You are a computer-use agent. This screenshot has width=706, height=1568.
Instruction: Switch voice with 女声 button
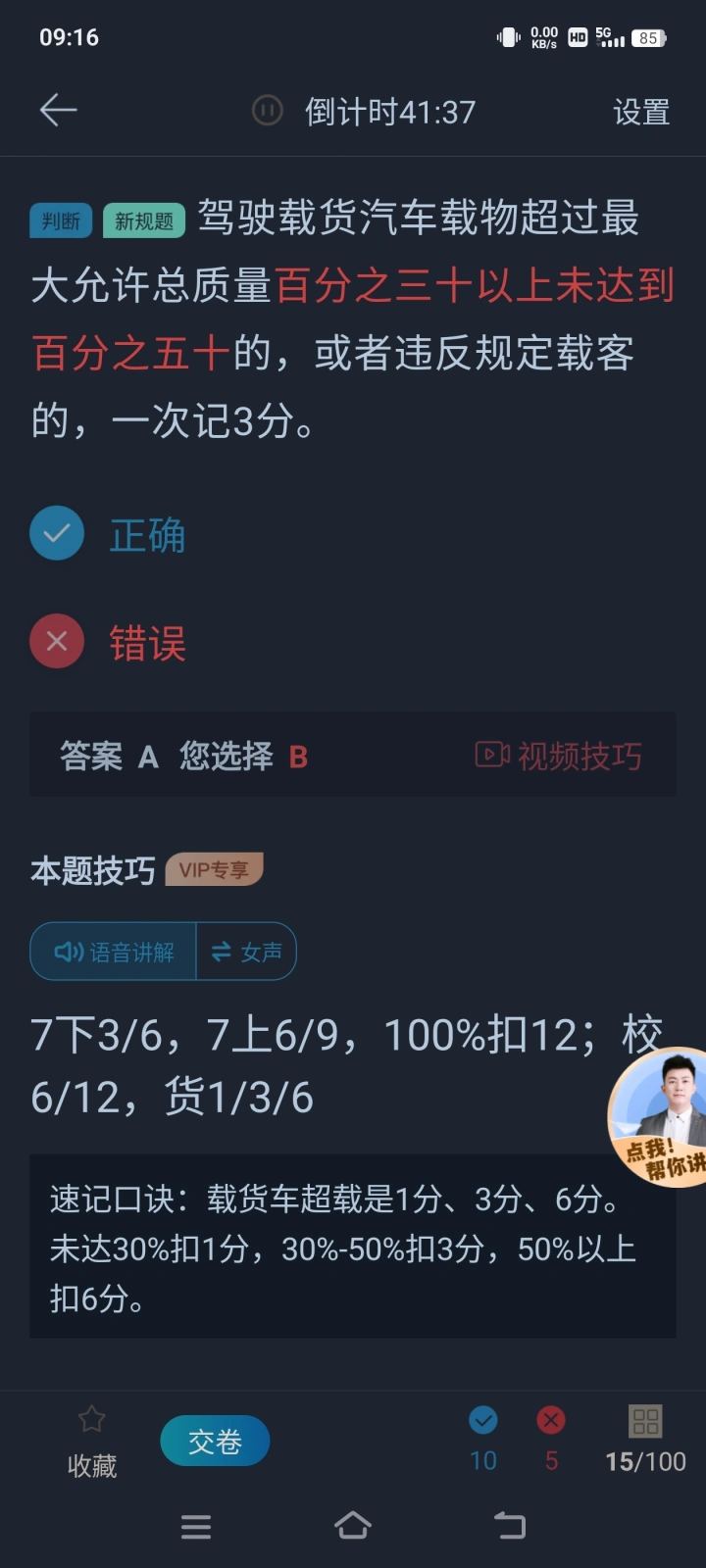click(x=247, y=952)
